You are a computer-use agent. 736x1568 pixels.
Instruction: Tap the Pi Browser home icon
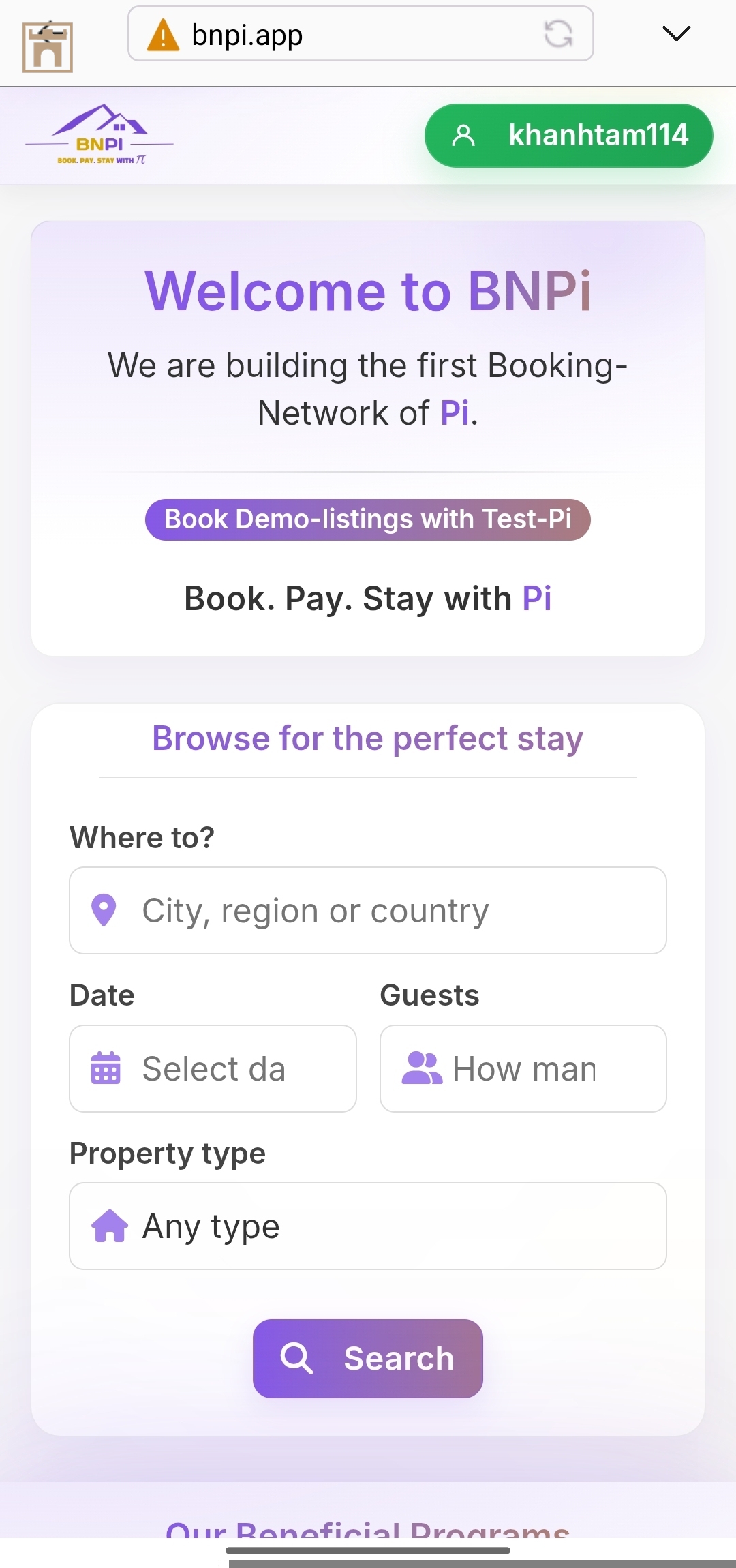[47, 47]
